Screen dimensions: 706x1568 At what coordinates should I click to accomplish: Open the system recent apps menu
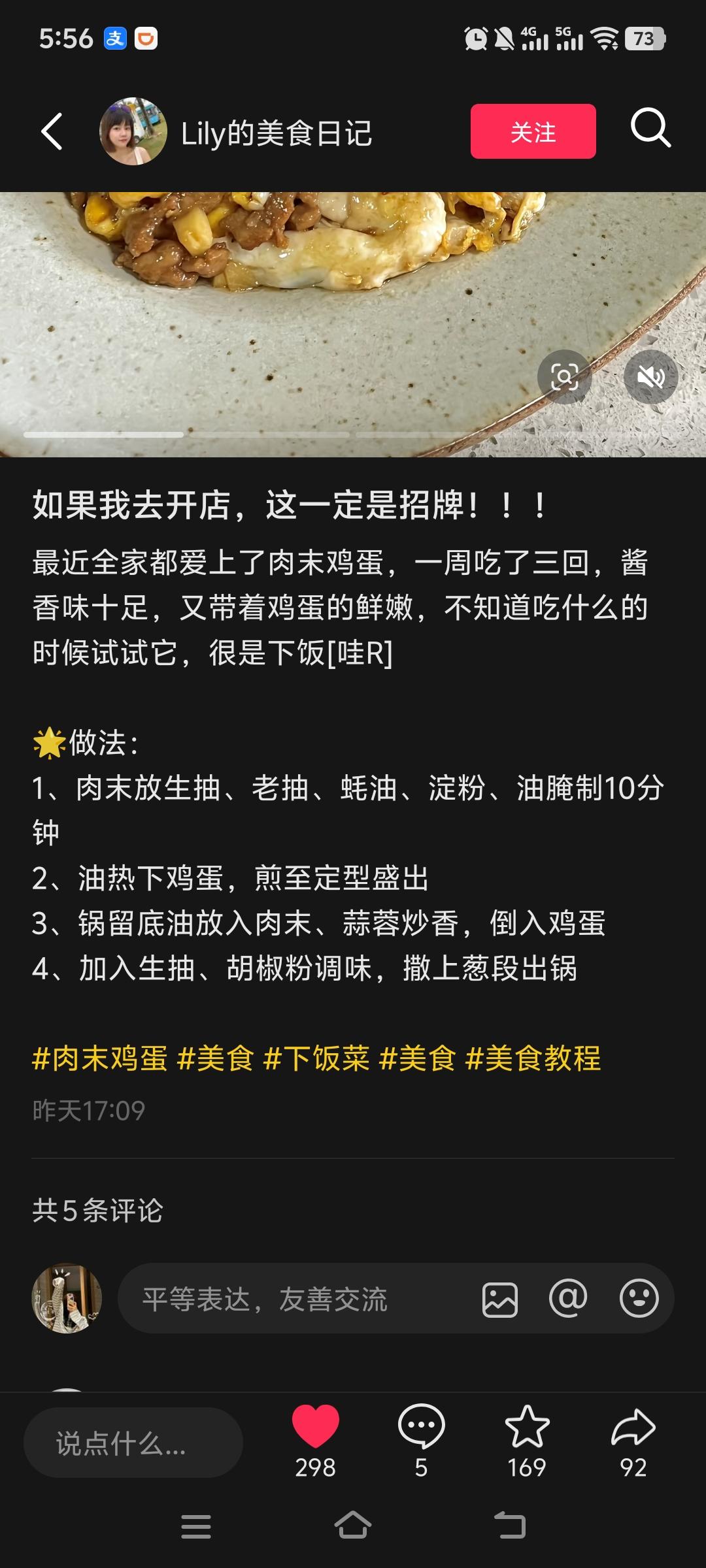(196, 1526)
